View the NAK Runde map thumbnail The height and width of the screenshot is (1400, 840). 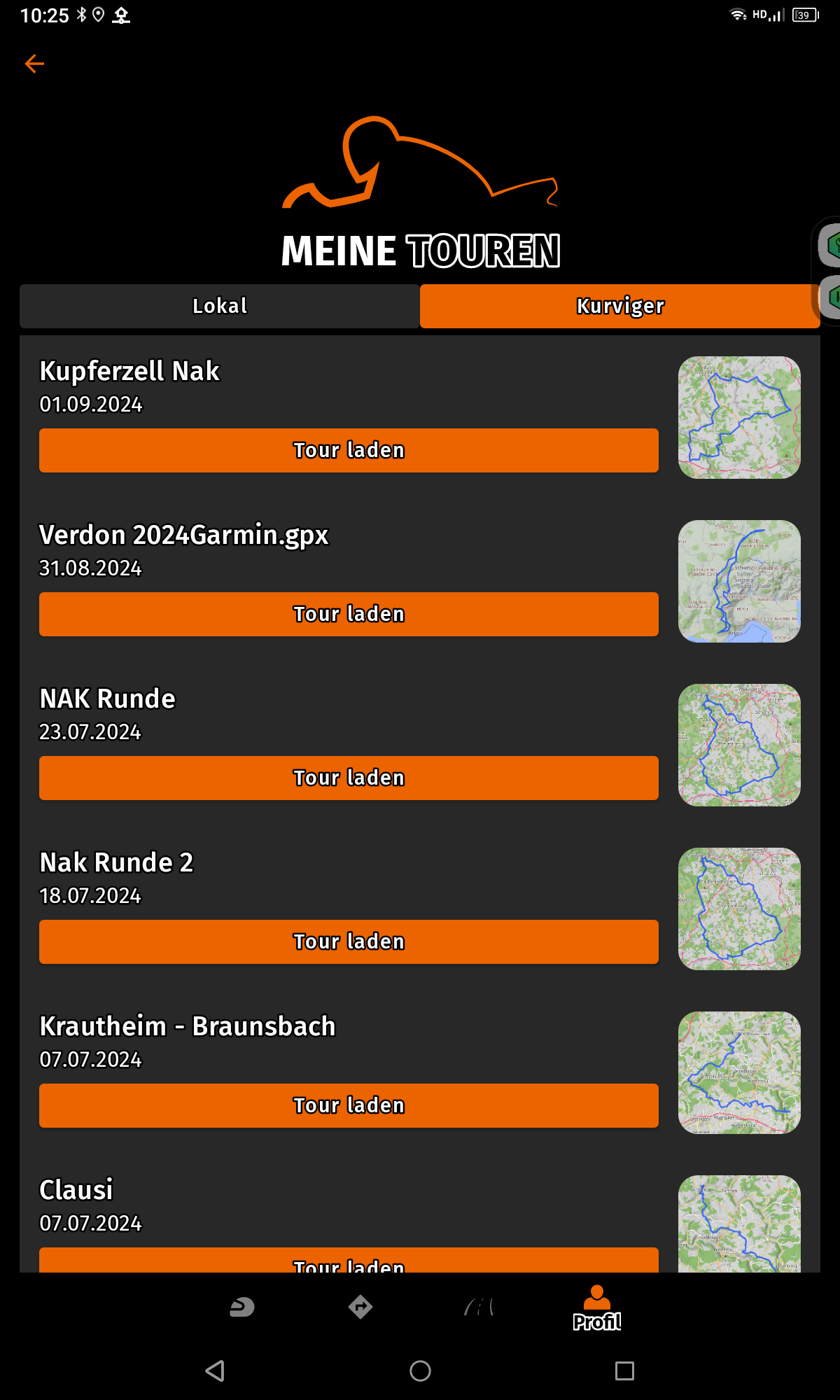739,745
